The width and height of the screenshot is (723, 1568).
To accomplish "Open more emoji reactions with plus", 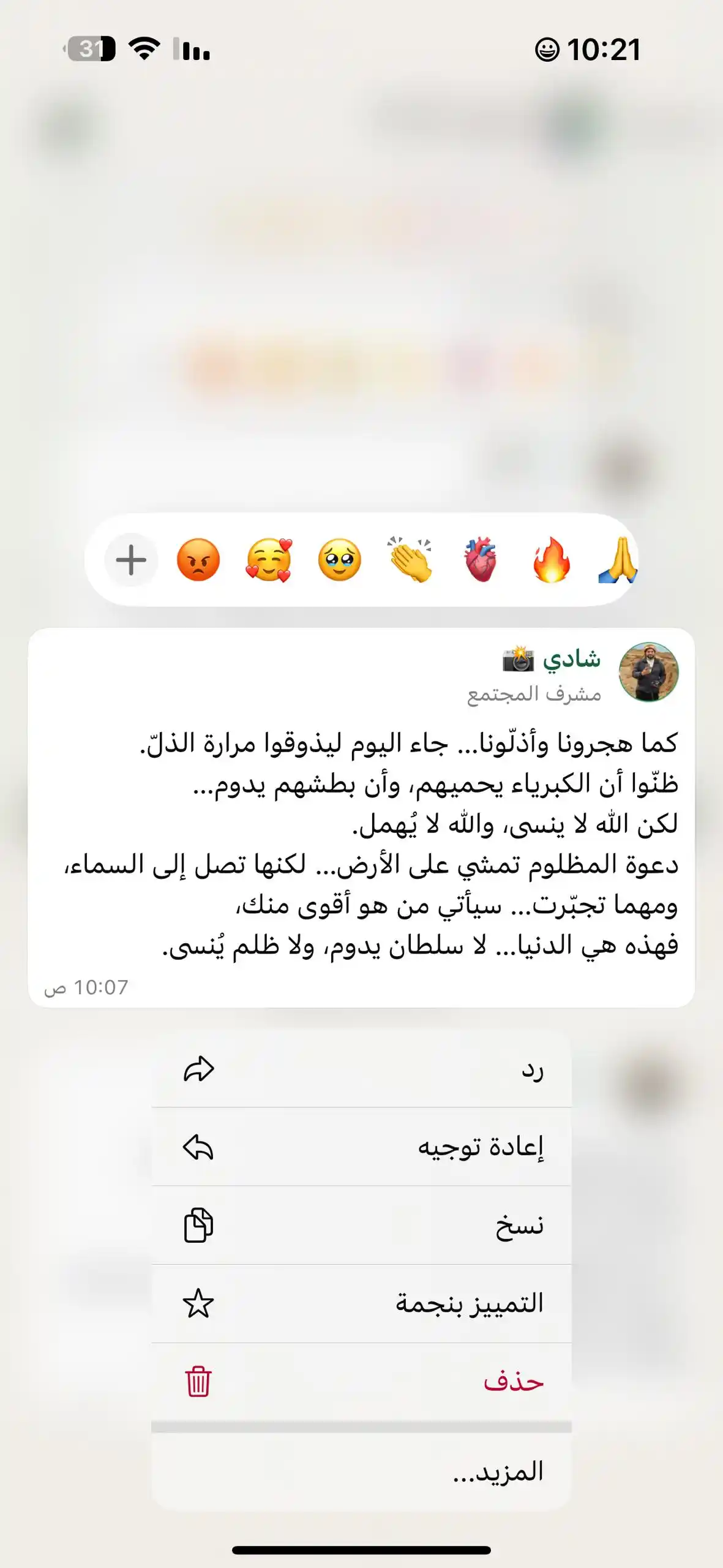I will pos(131,560).
